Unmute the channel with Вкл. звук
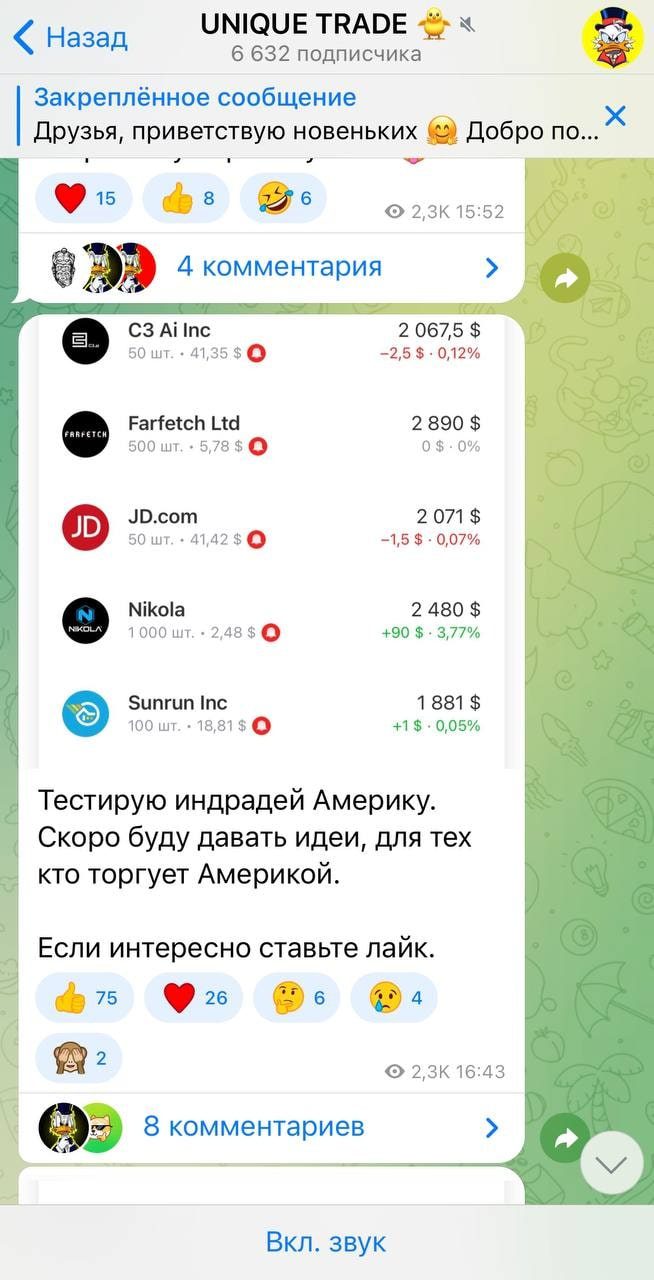 tap(326, 1242)
